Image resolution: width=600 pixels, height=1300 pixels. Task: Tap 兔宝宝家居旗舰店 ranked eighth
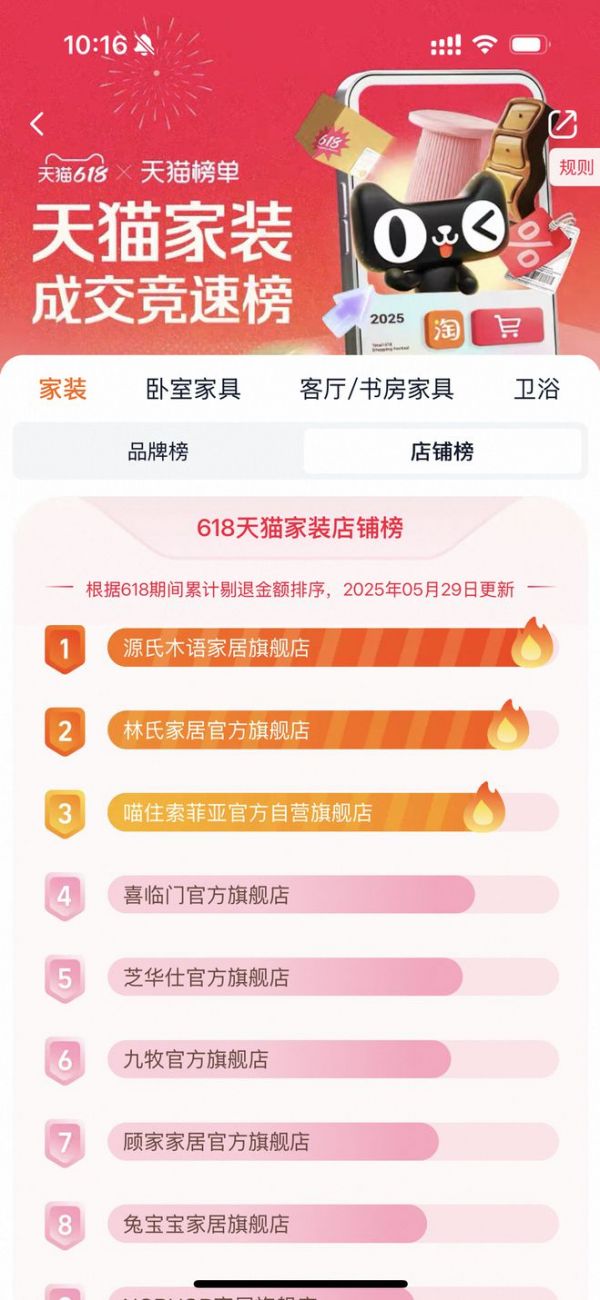click(x=206, y=1223)
